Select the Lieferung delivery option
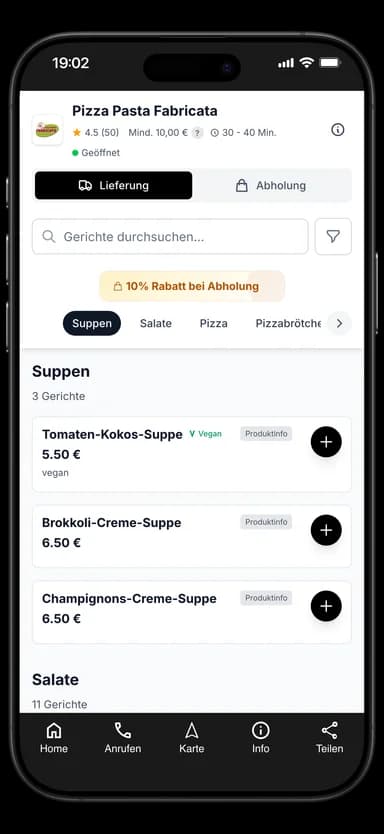384x834 pixels. 114,186
